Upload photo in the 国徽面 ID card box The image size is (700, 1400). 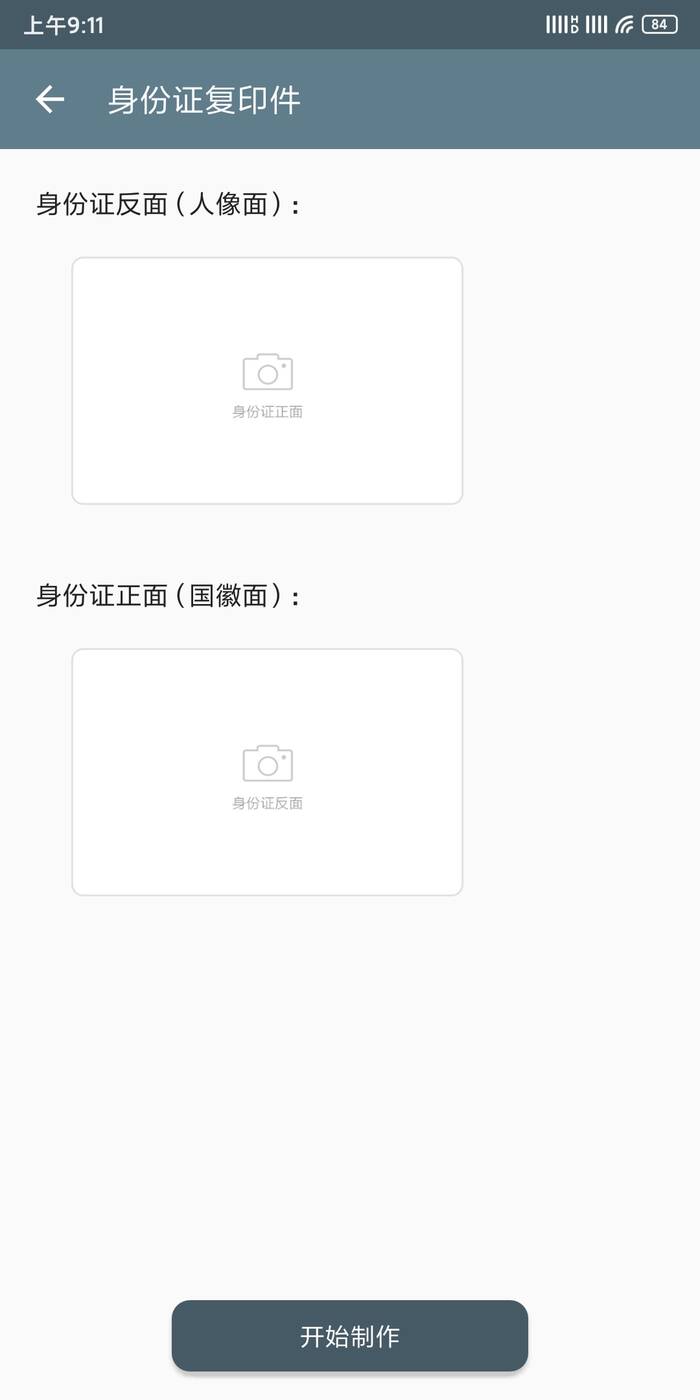coord(267,772)
